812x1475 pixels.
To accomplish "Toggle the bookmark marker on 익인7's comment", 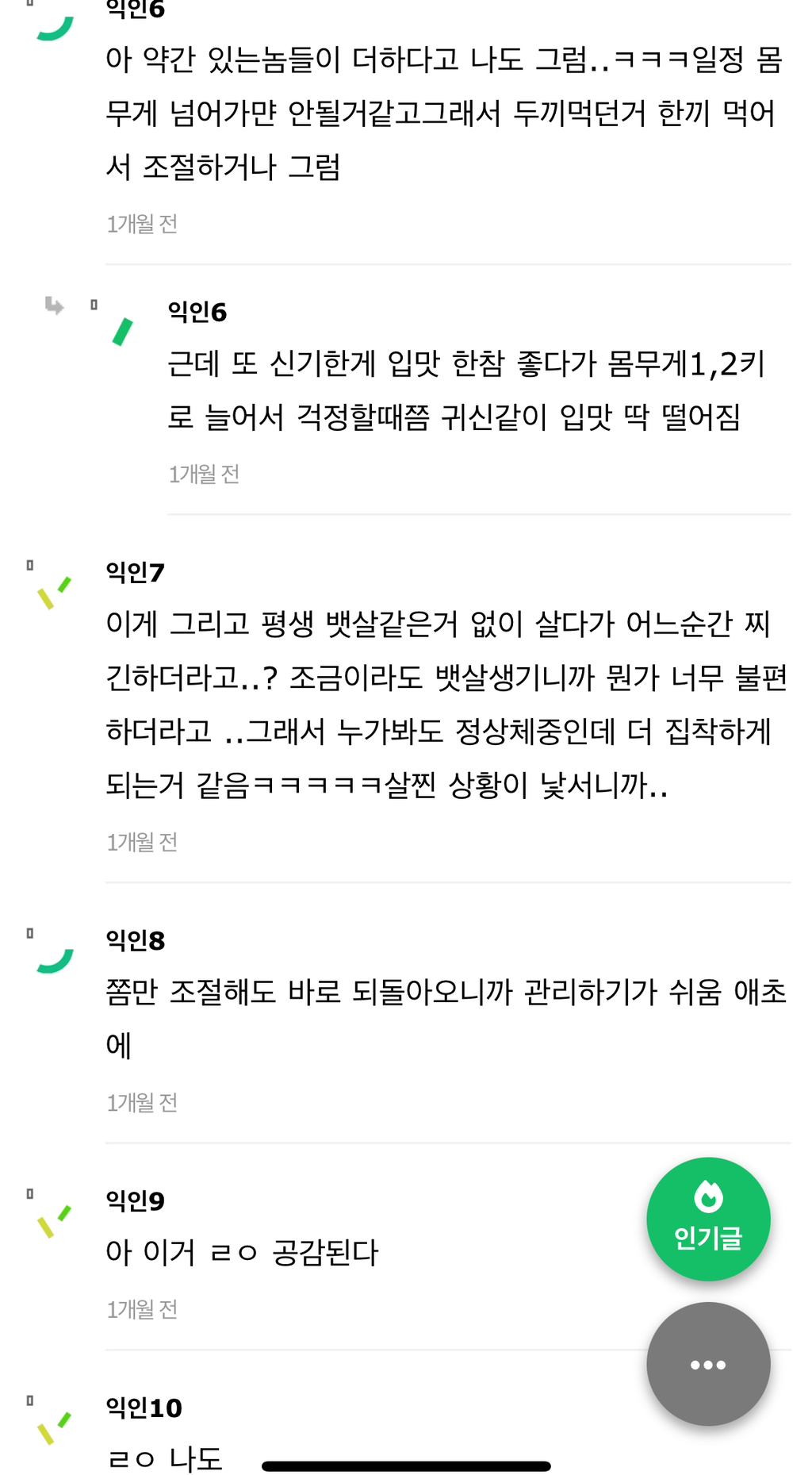I will pos(29,563).
